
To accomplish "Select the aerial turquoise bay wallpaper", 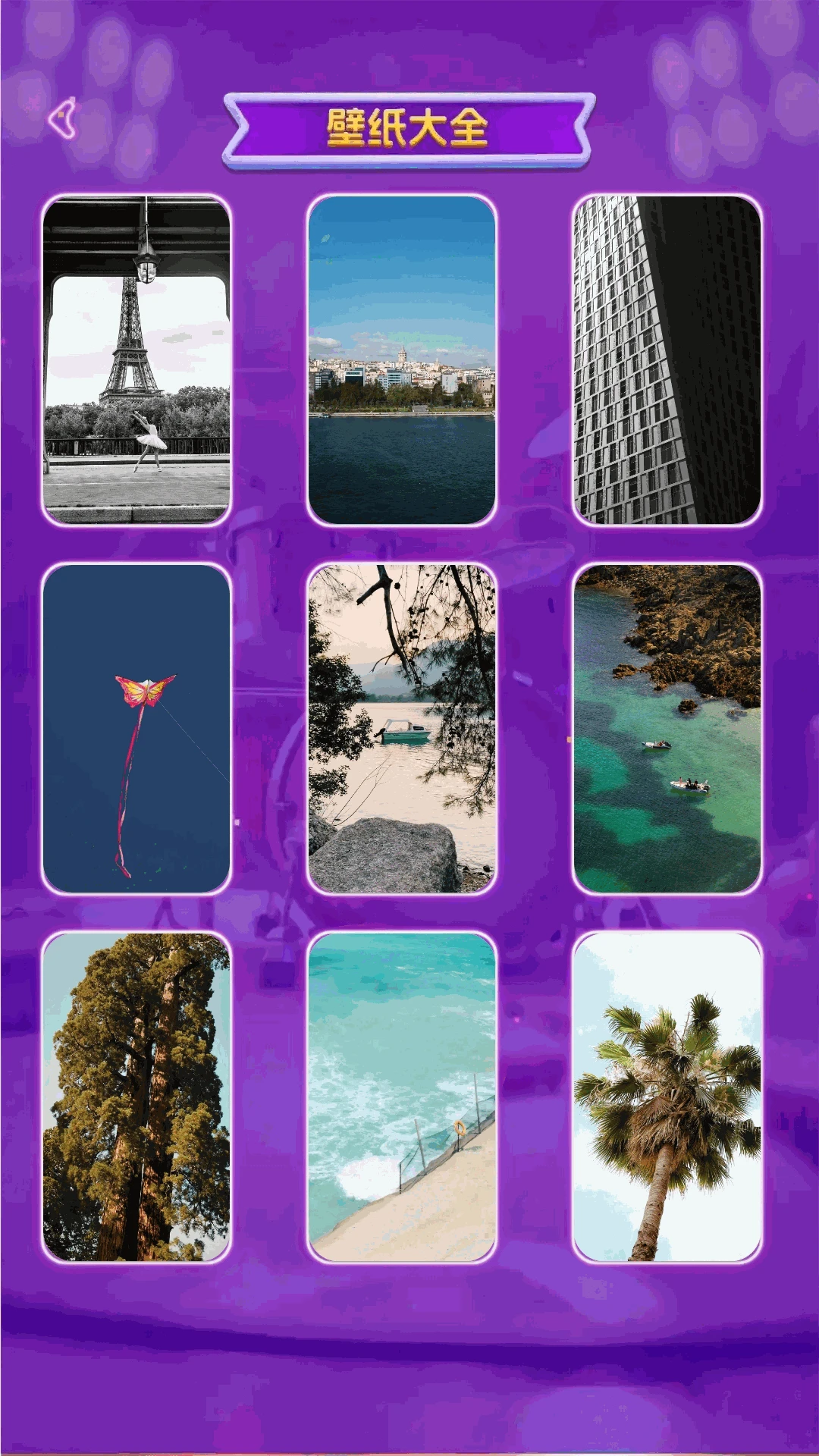I will [x=667, y=729].
